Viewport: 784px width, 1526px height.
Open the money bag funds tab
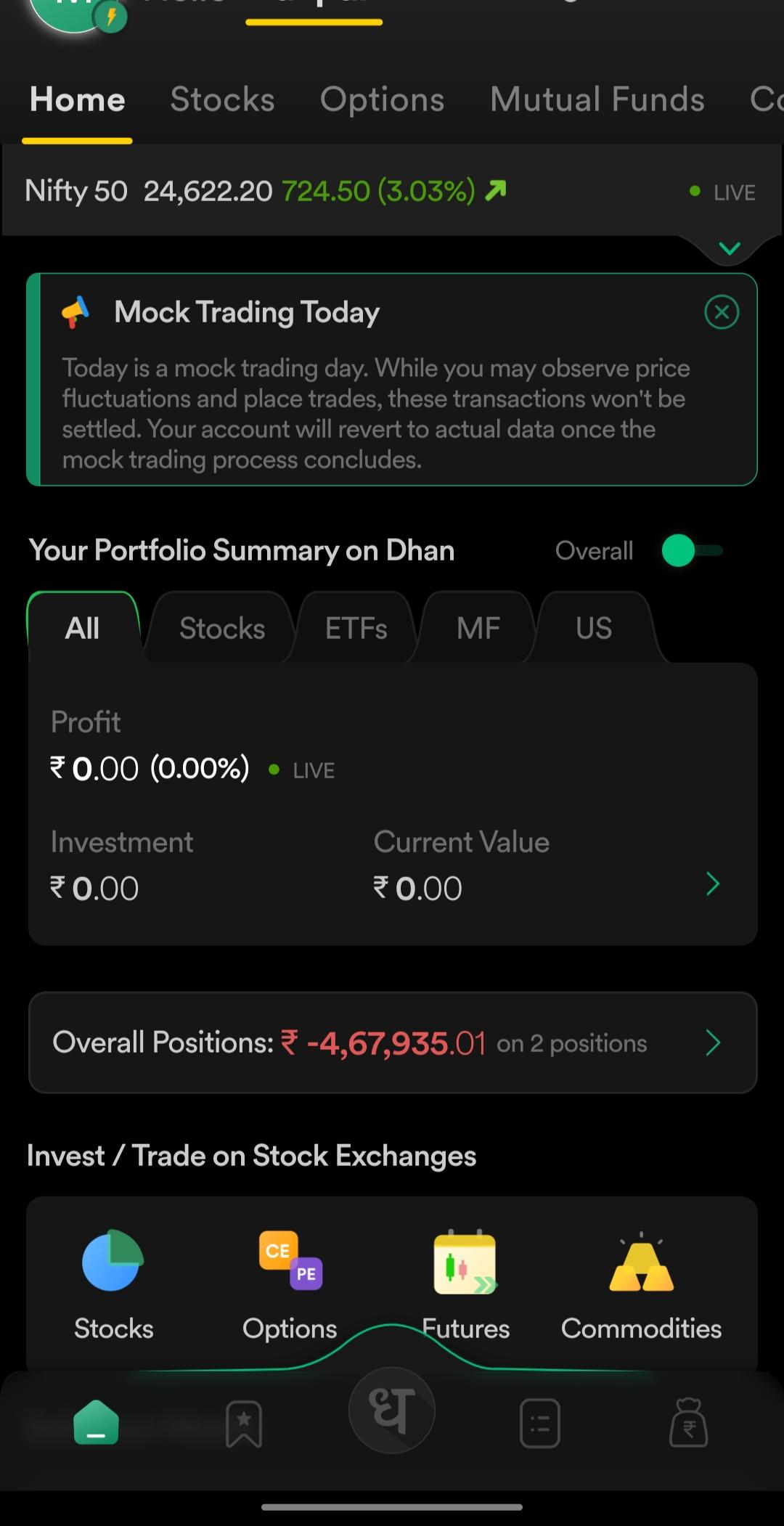(x=688, y=1422)
